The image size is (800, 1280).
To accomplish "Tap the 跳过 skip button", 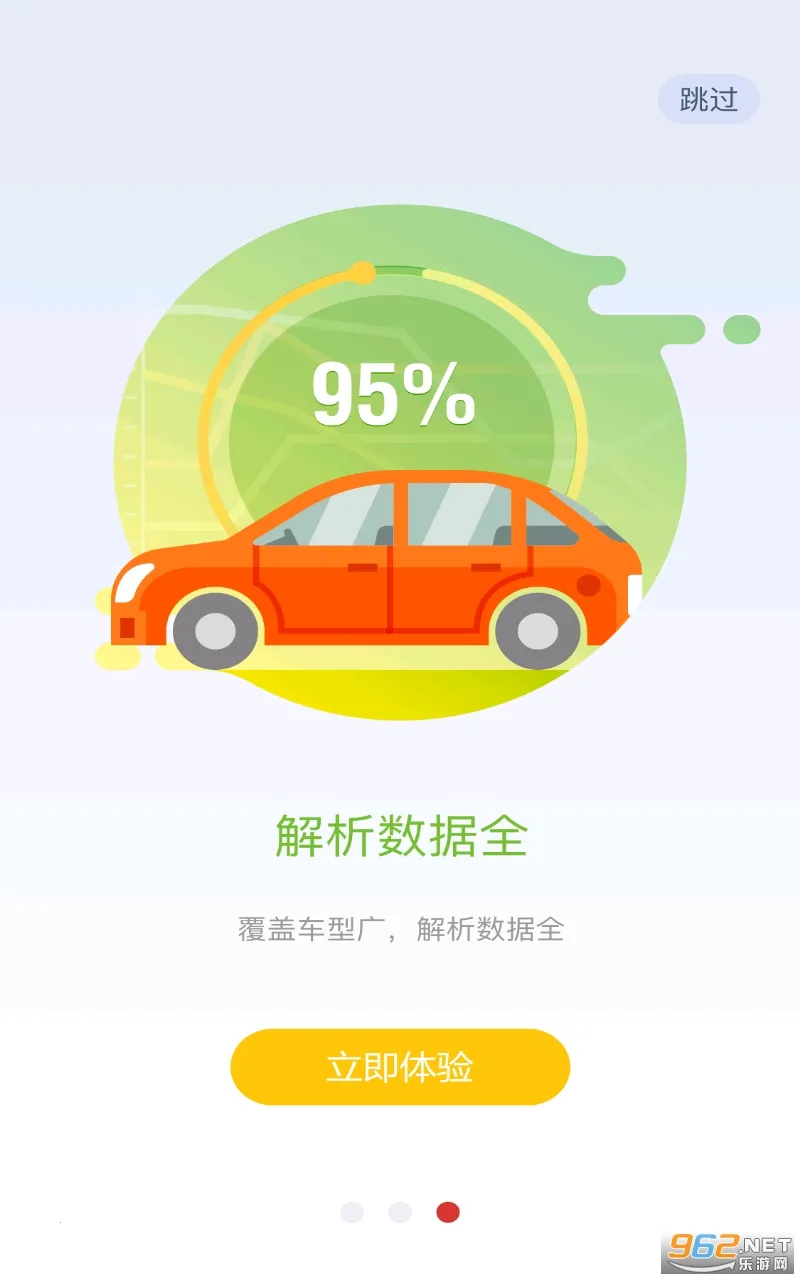I will tap(710, 99).
